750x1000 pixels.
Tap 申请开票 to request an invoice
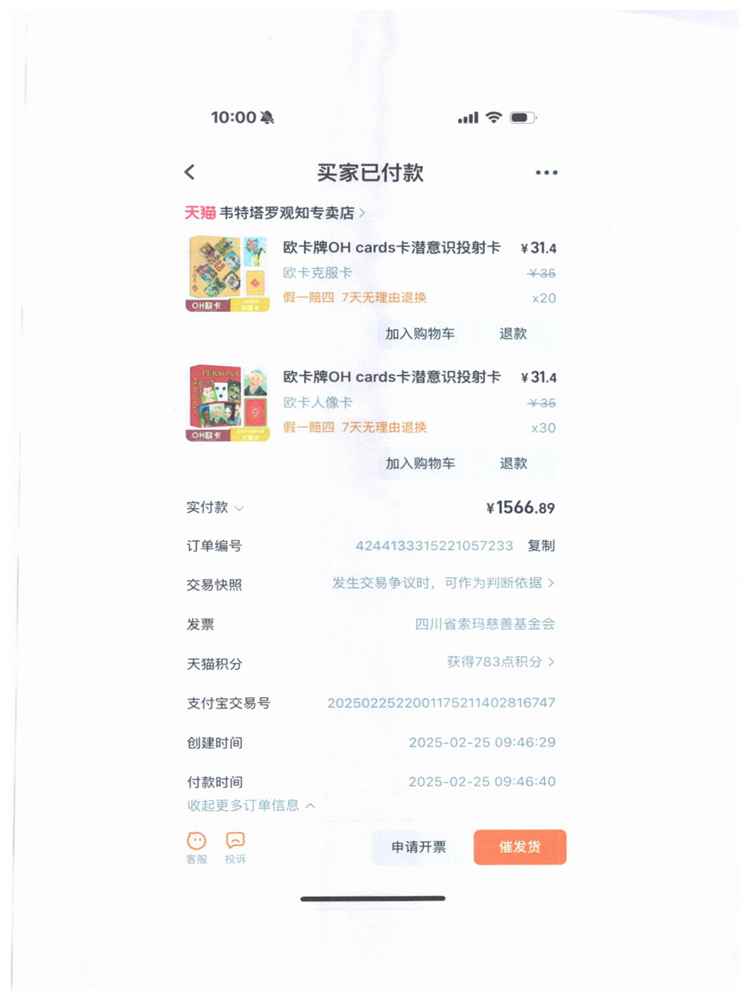[419, 847]
